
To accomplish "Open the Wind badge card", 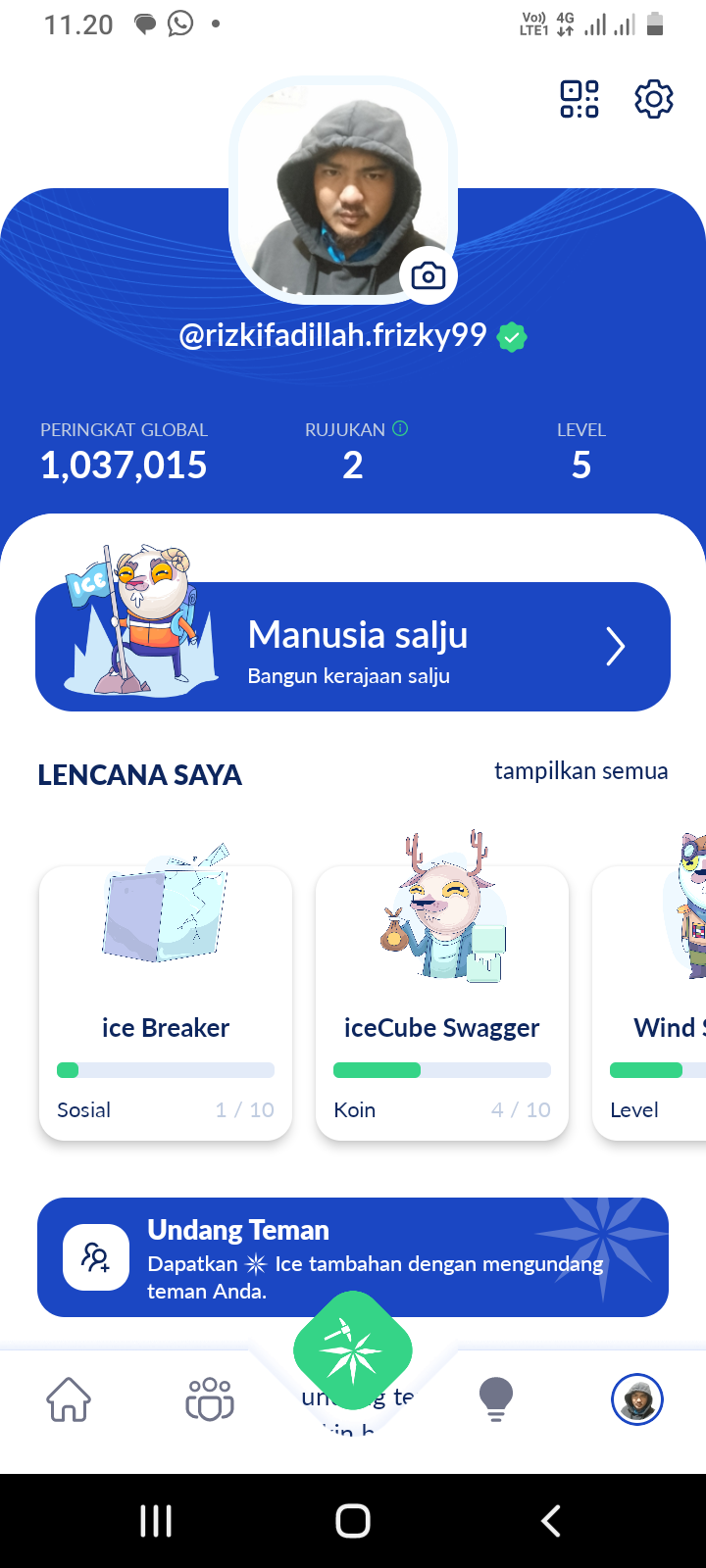I will pyautogui.click(x=652, y=1002).
